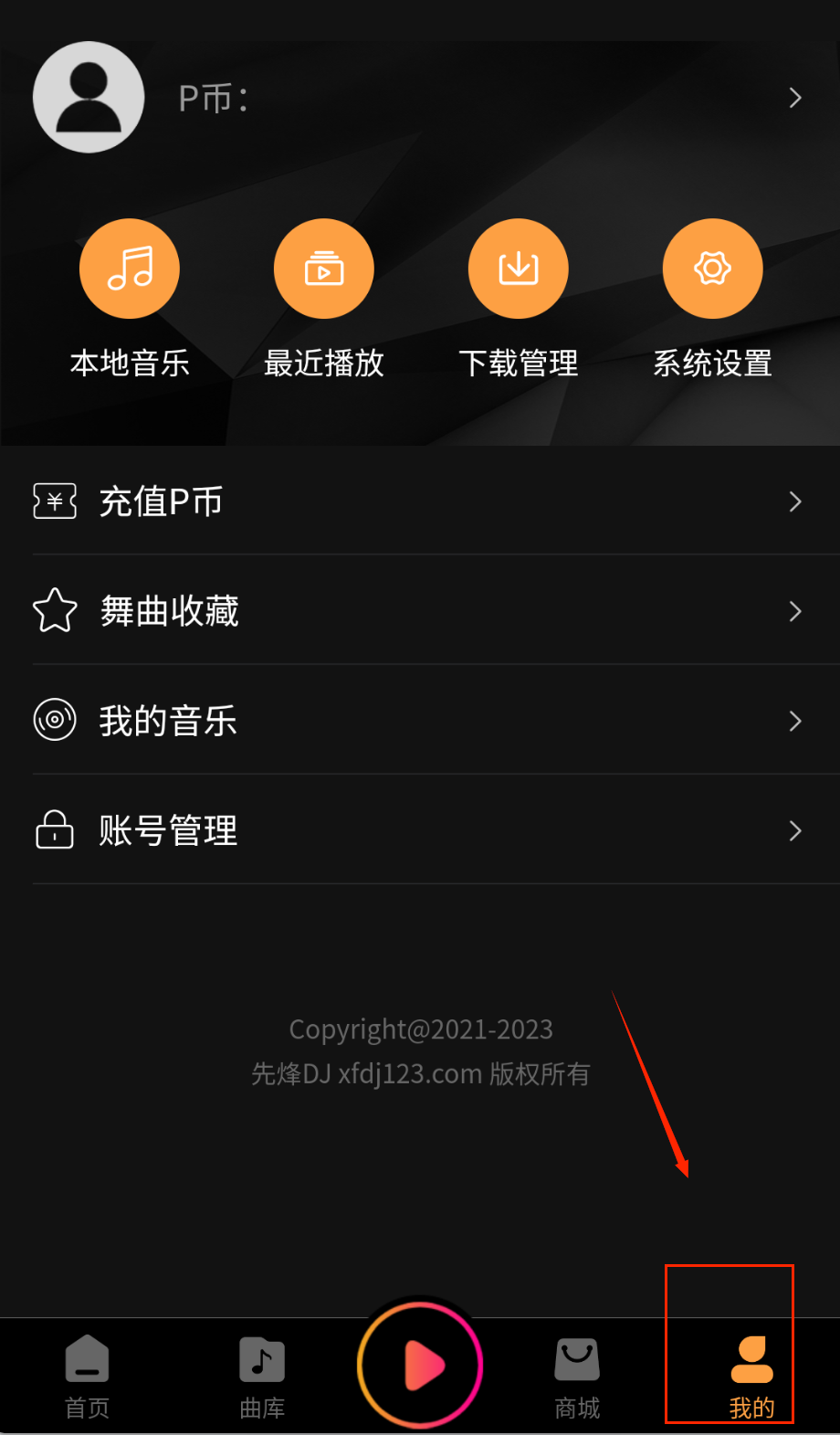This screenshot has width=840, height=1435.
Task: Switch to the 首页 home tab
Action: (x=88, y=1376)
